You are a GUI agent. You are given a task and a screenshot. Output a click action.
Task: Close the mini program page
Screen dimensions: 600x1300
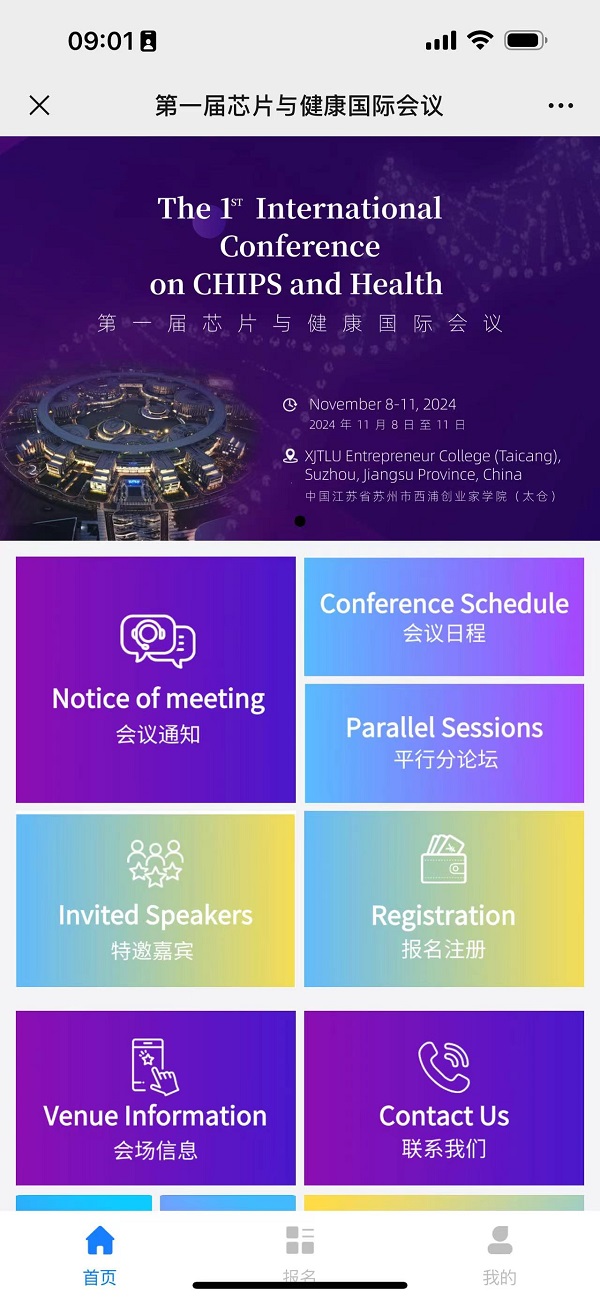pos(39,105)
